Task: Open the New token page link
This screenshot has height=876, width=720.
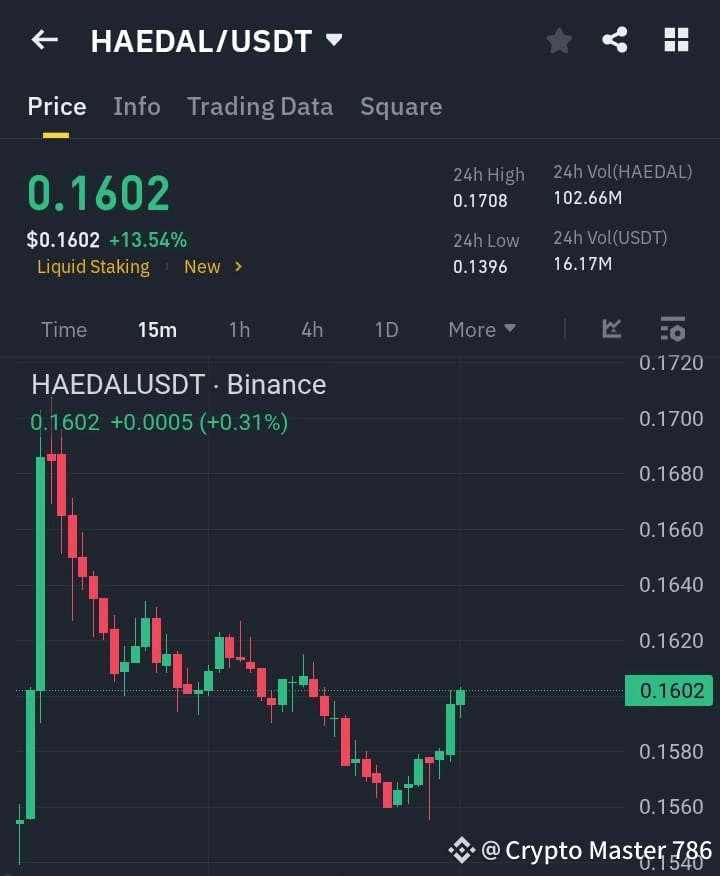Action: (202, 267)
